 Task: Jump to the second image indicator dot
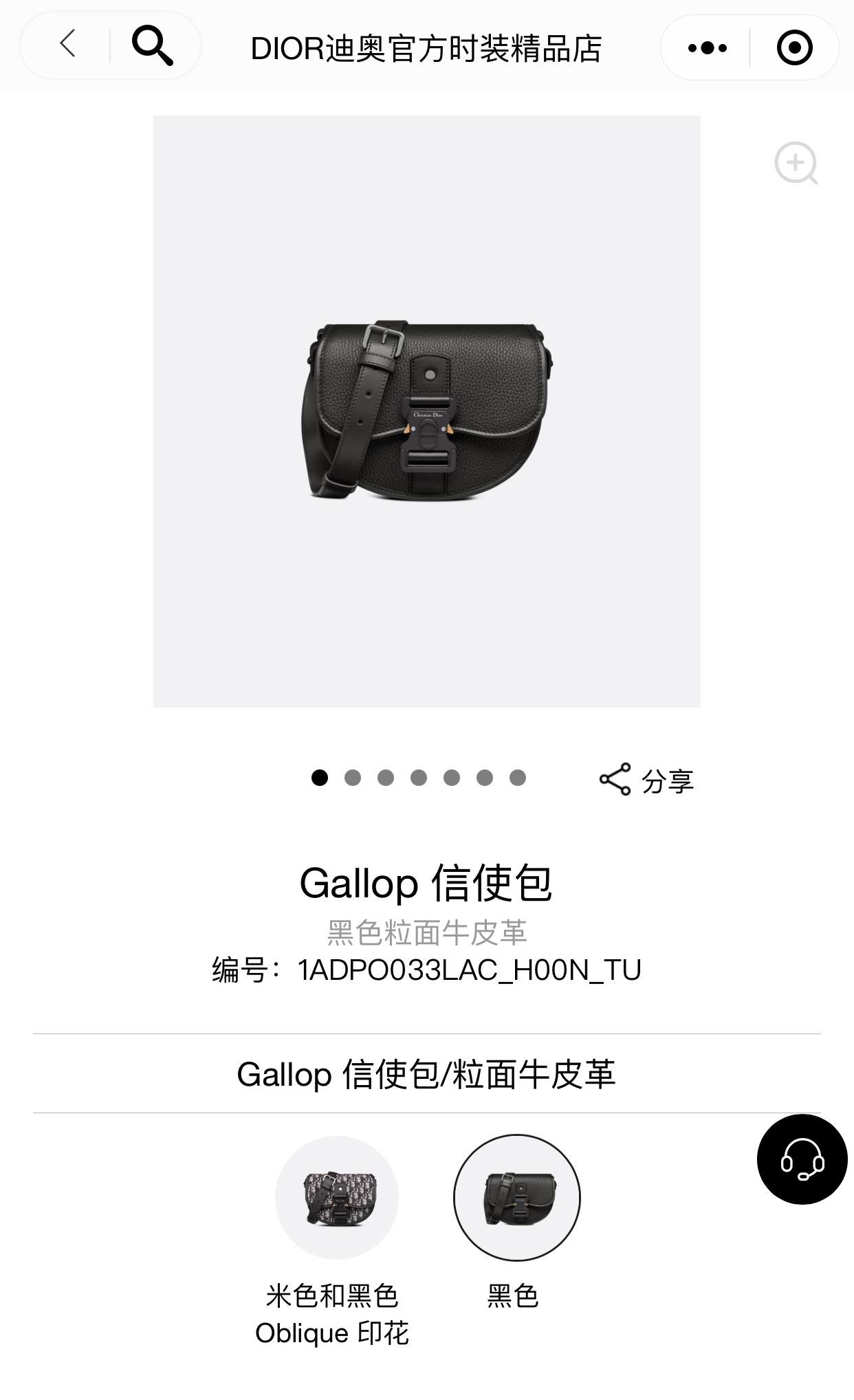[x=353, y=778]
